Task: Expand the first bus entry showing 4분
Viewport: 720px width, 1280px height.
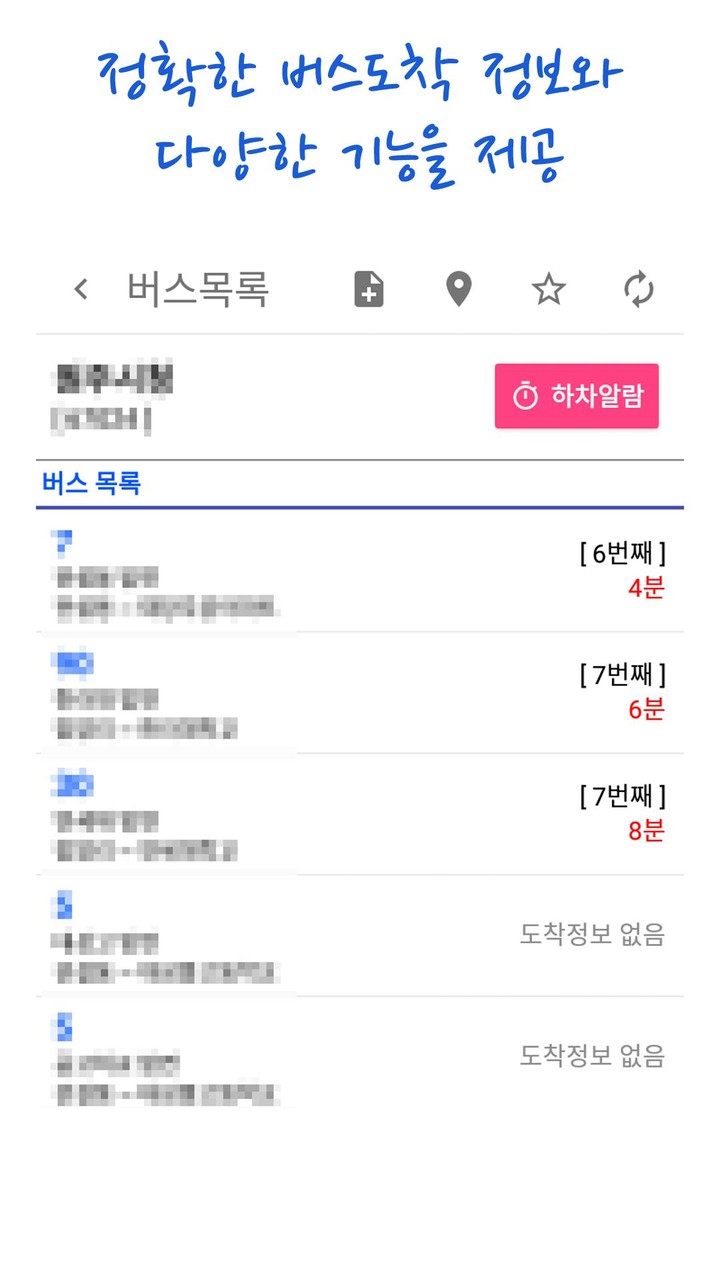Action: click(x=360, y=570)
